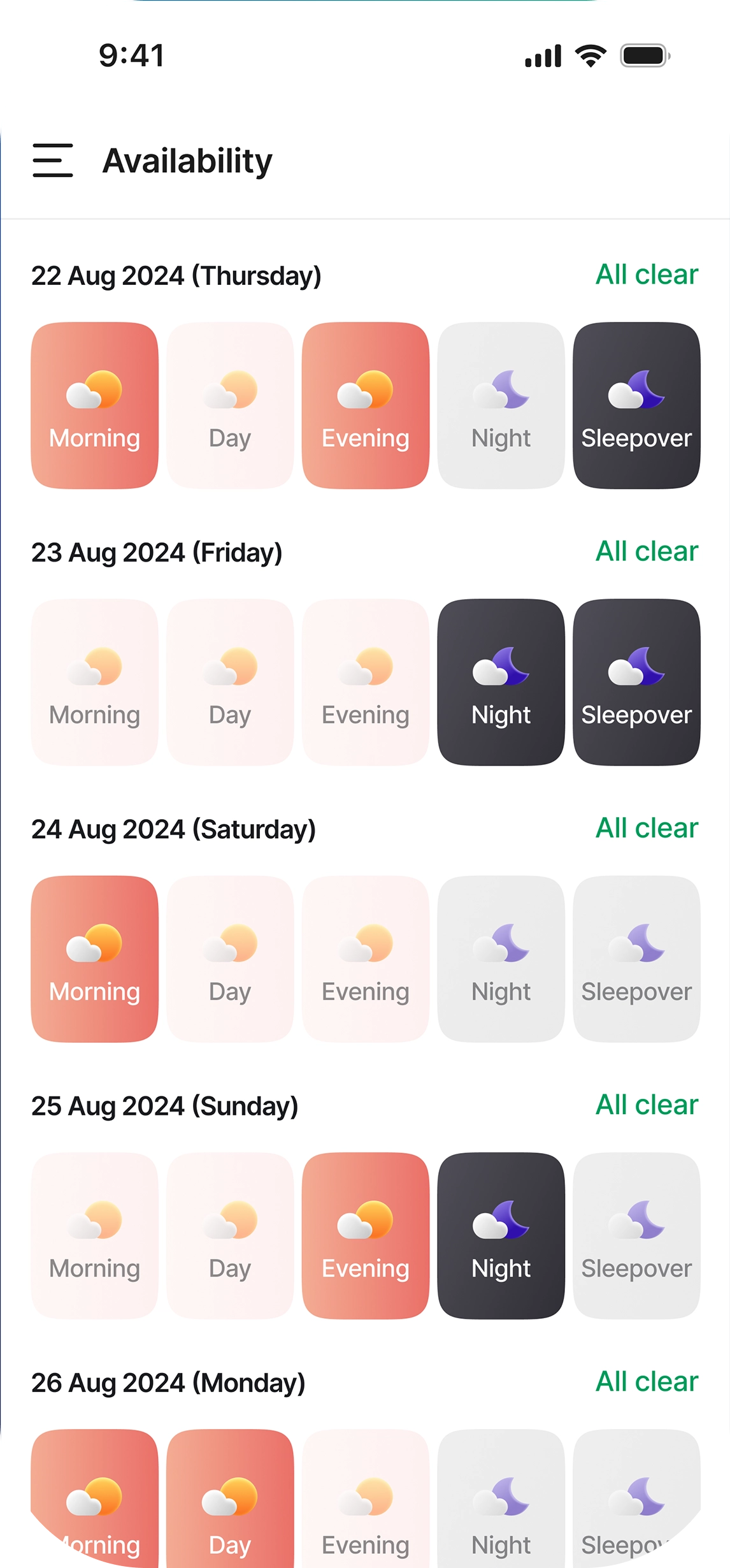Image resolution: width=730 pixels, height=1568 pixels.
Task: Deselect Evening on 22 Aug Thursday
Action: click(x=365, y=405)
